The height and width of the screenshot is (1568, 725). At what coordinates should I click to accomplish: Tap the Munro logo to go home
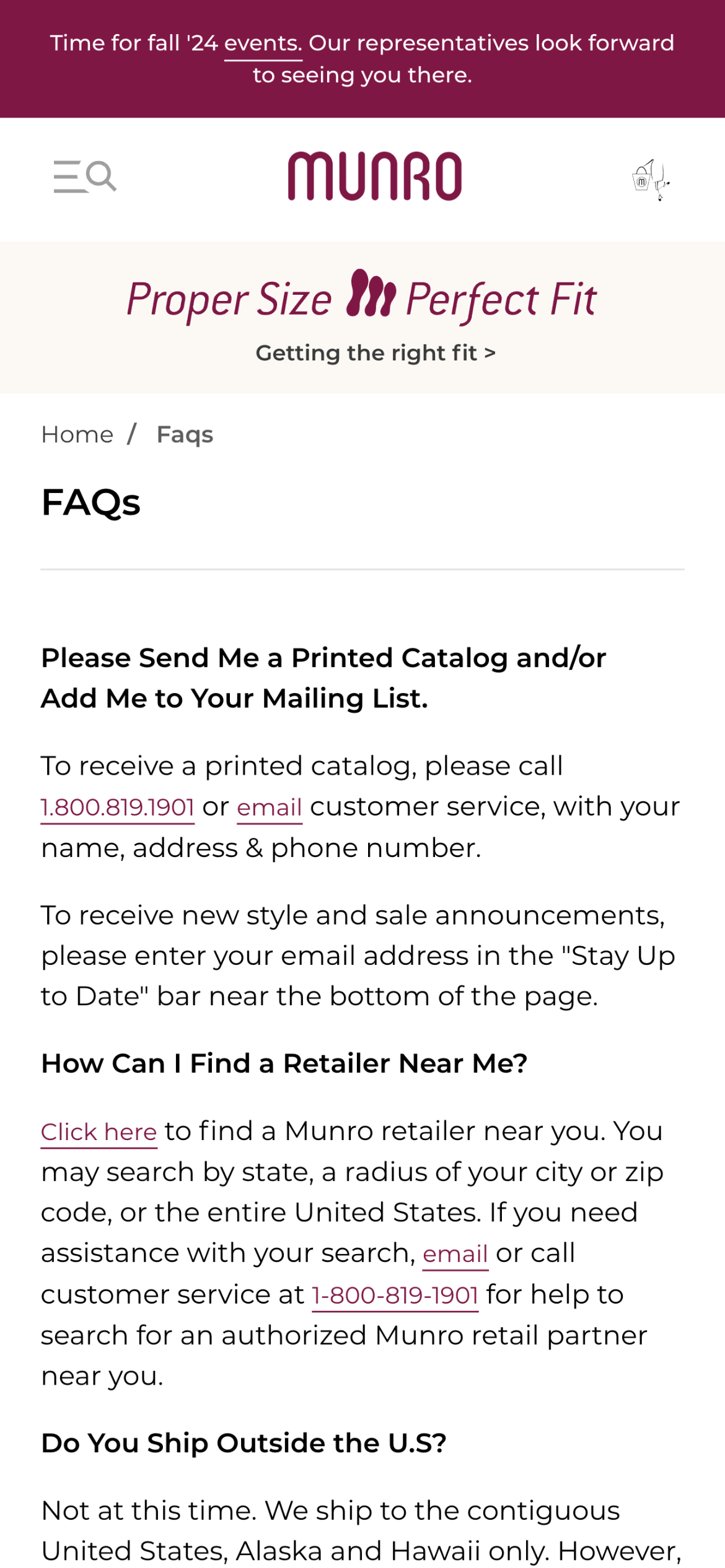[374, 176]
